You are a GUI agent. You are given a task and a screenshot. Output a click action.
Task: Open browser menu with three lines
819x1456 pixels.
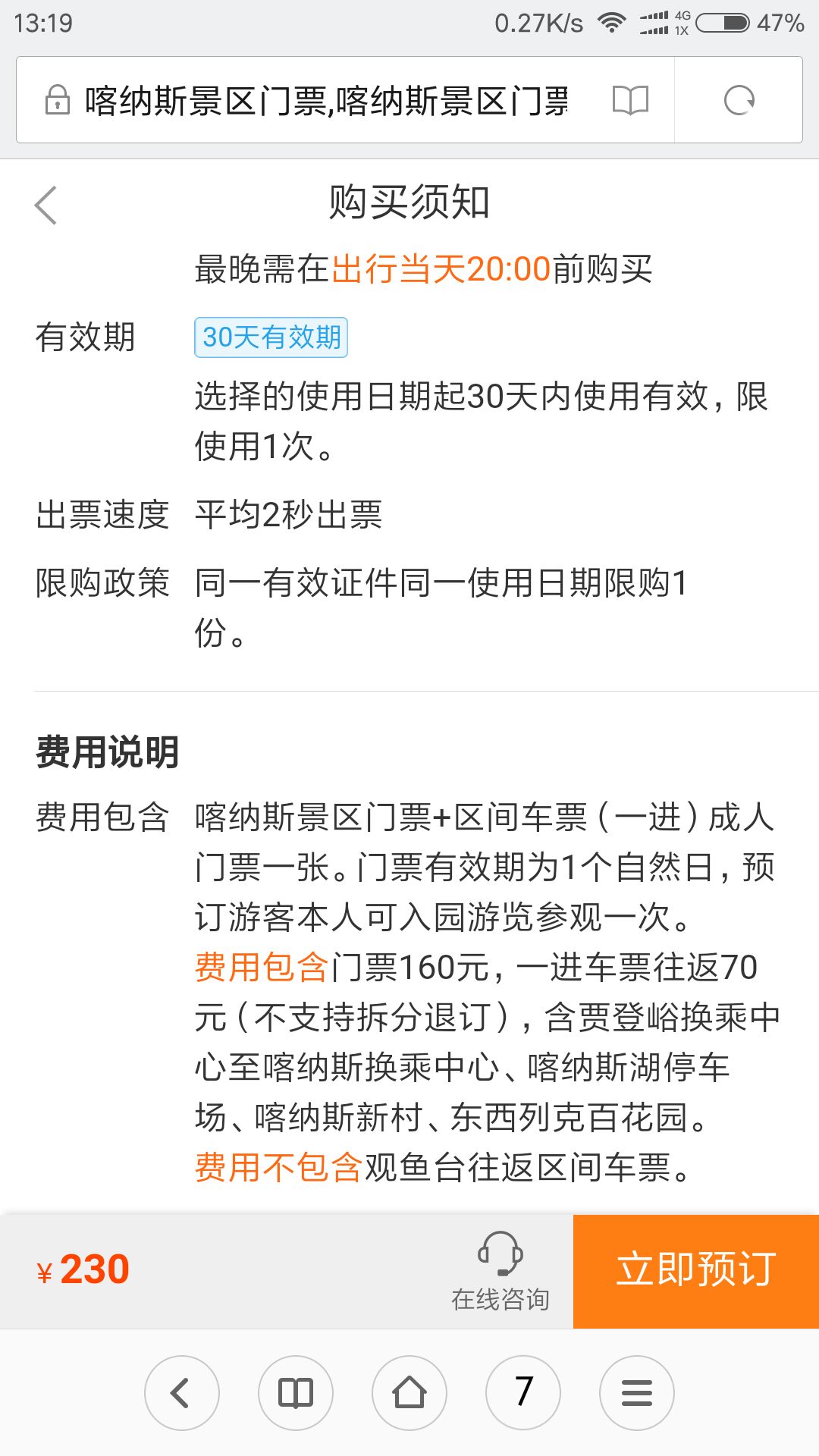(637, 1393)
